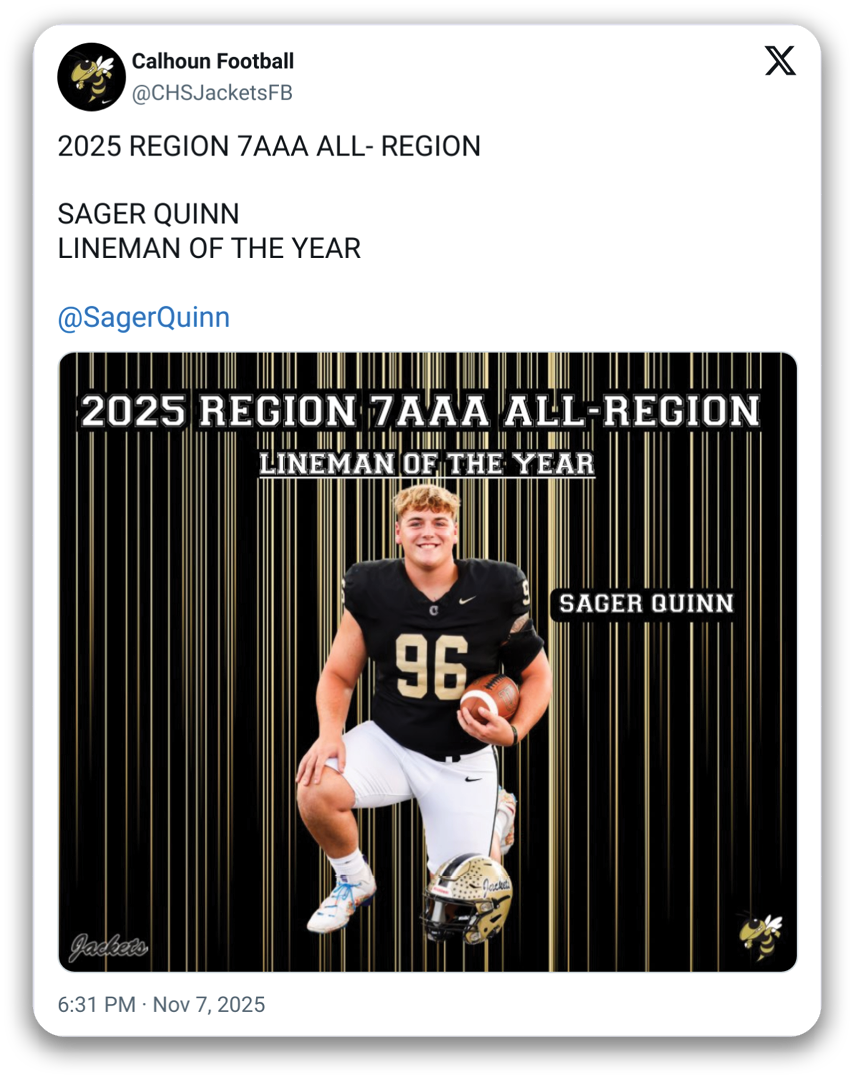The height and width of the screenshot is (1079, 854).
Task: Open the @SagerQuinn mention link
Action: coord(144,318)
